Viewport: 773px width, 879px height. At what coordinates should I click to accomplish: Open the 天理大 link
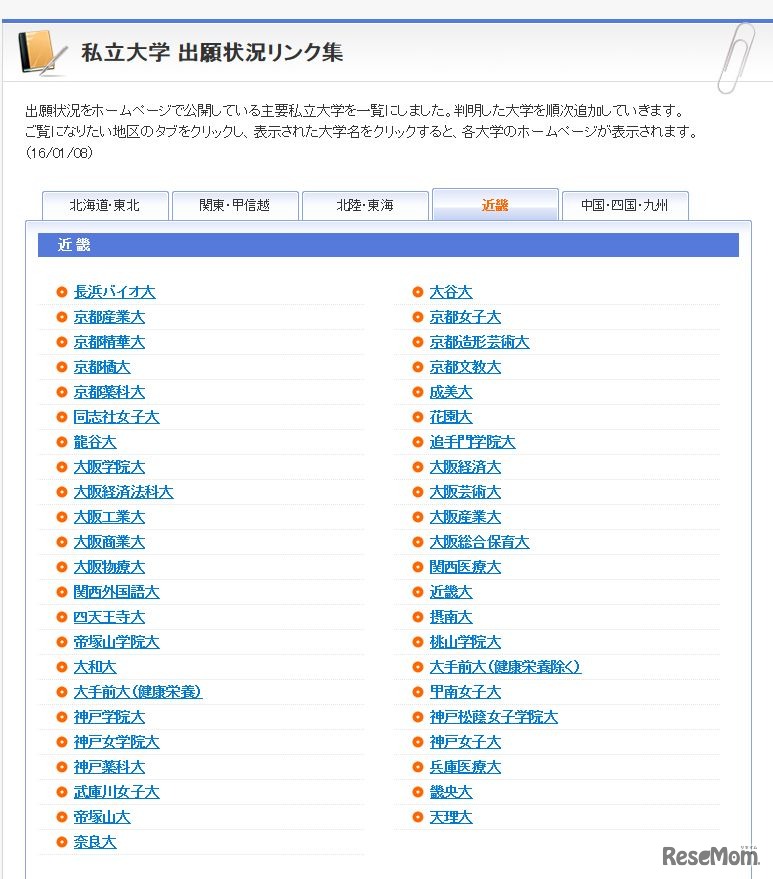click(451, 817)
